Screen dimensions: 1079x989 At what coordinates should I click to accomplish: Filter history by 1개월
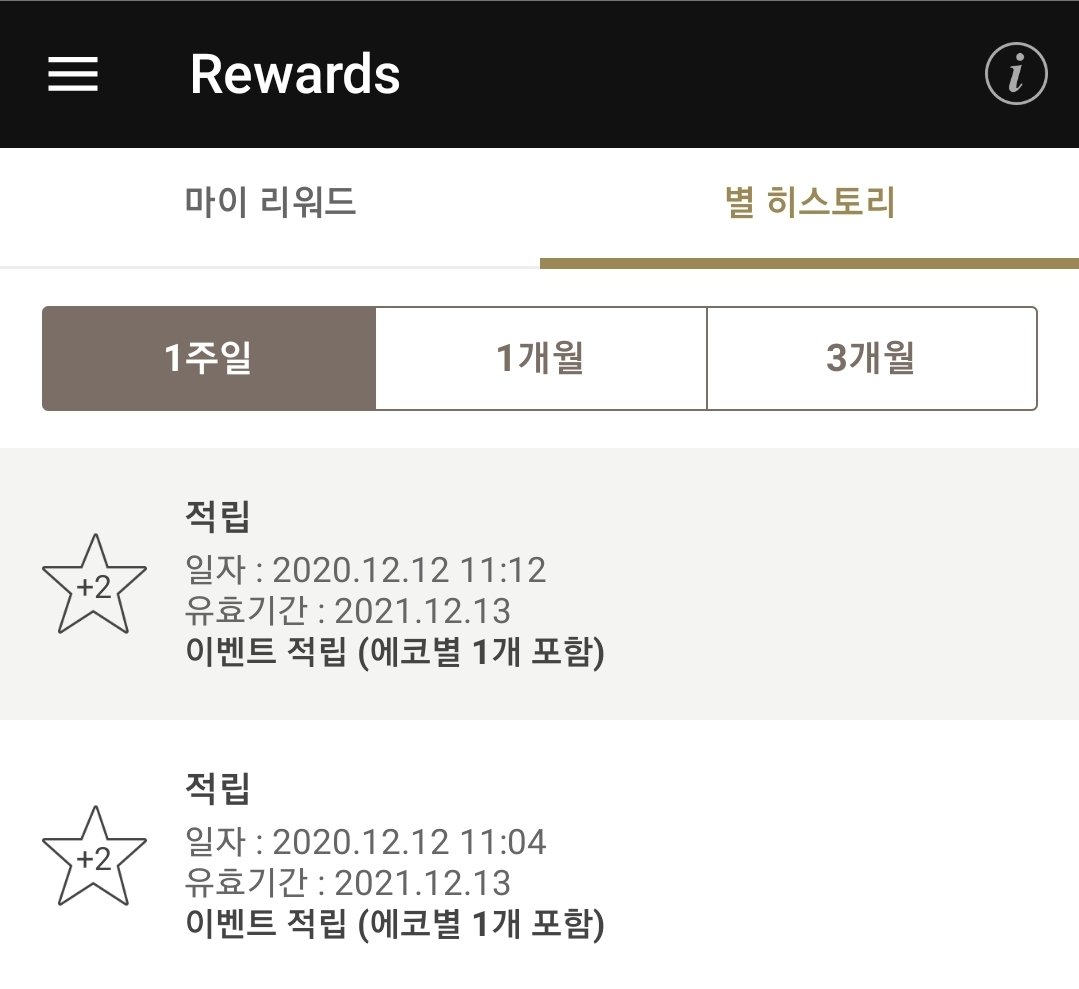point(541,358)
